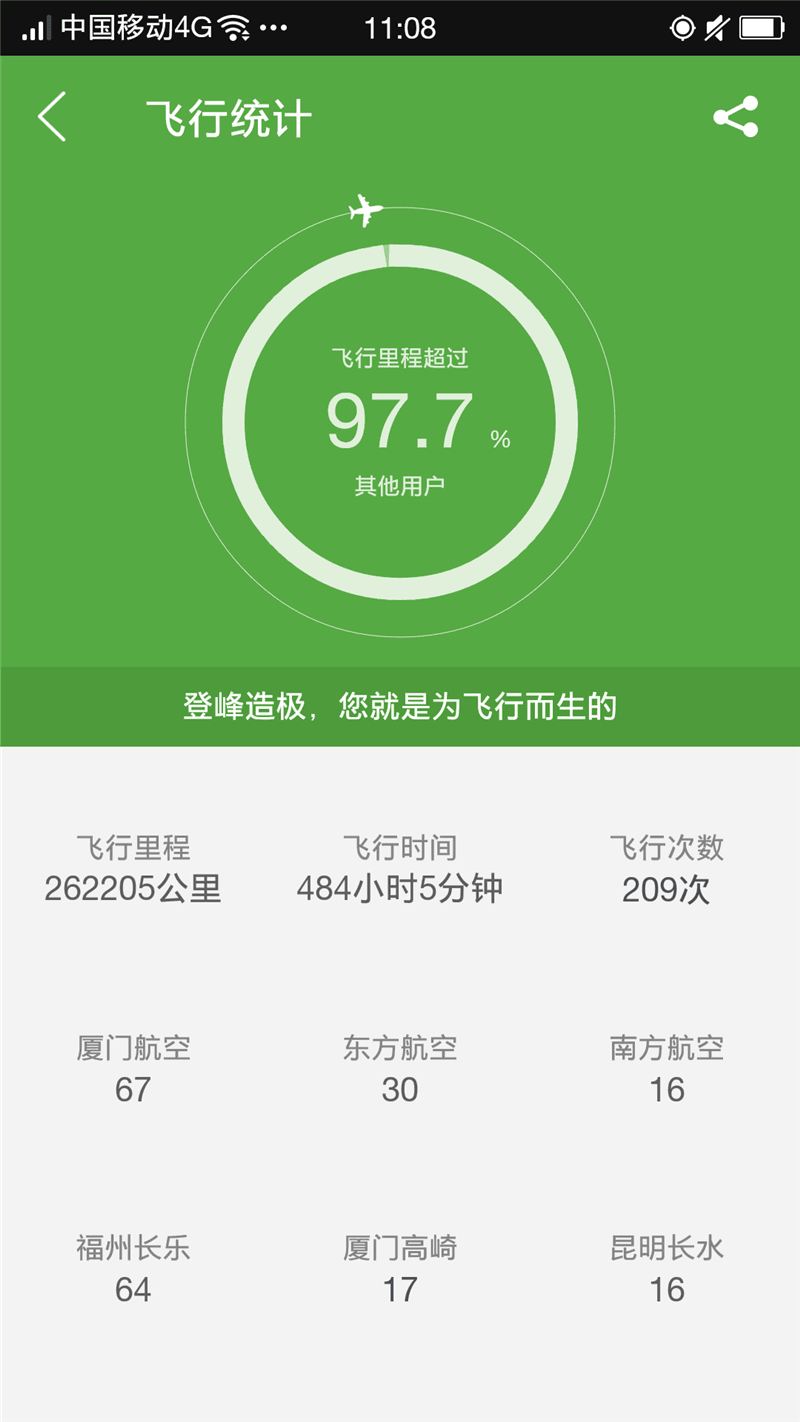Tap the 登峰造极 achievement banner
Screen dimensions: 800x1422
[x=400, y=705]
